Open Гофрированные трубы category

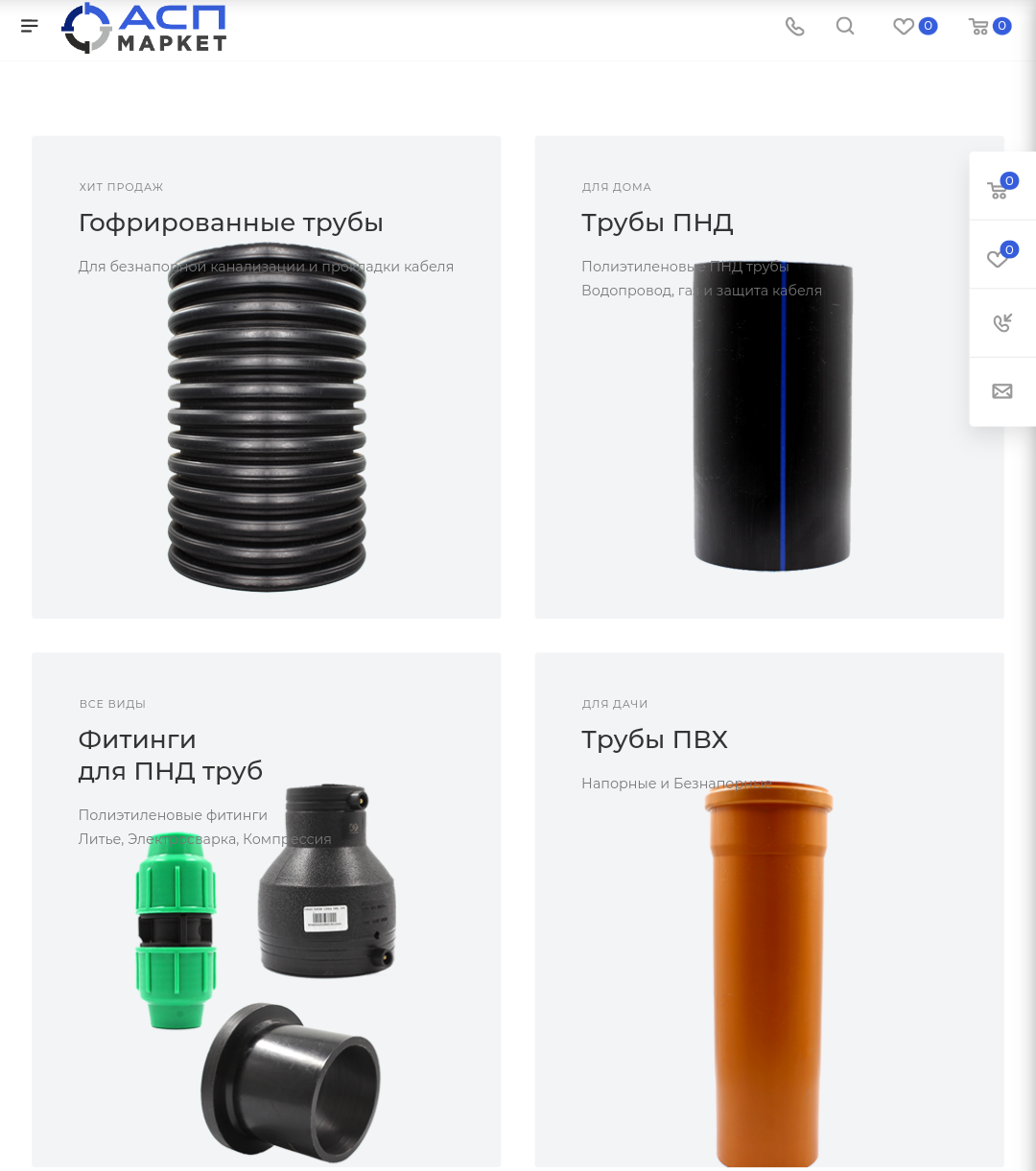[x=230, y=223]
